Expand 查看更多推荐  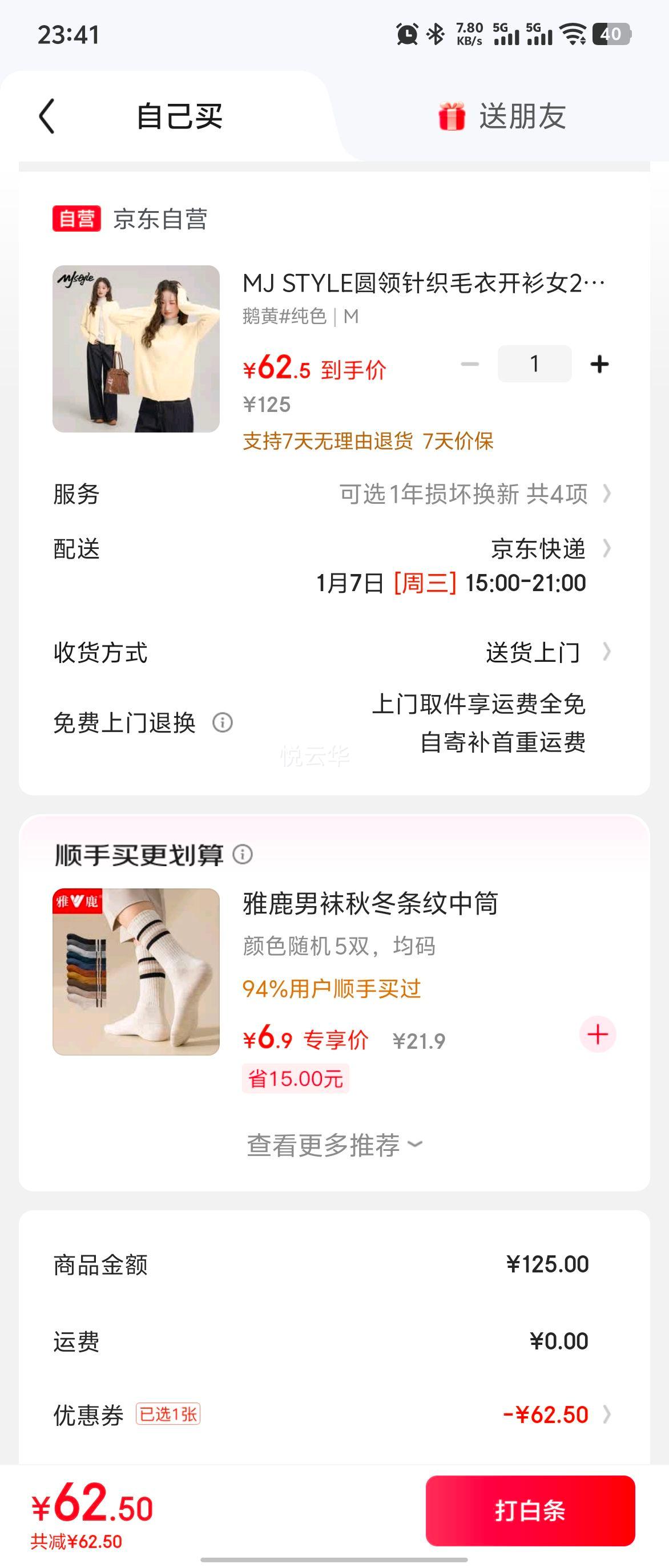tap(334, 1145)
